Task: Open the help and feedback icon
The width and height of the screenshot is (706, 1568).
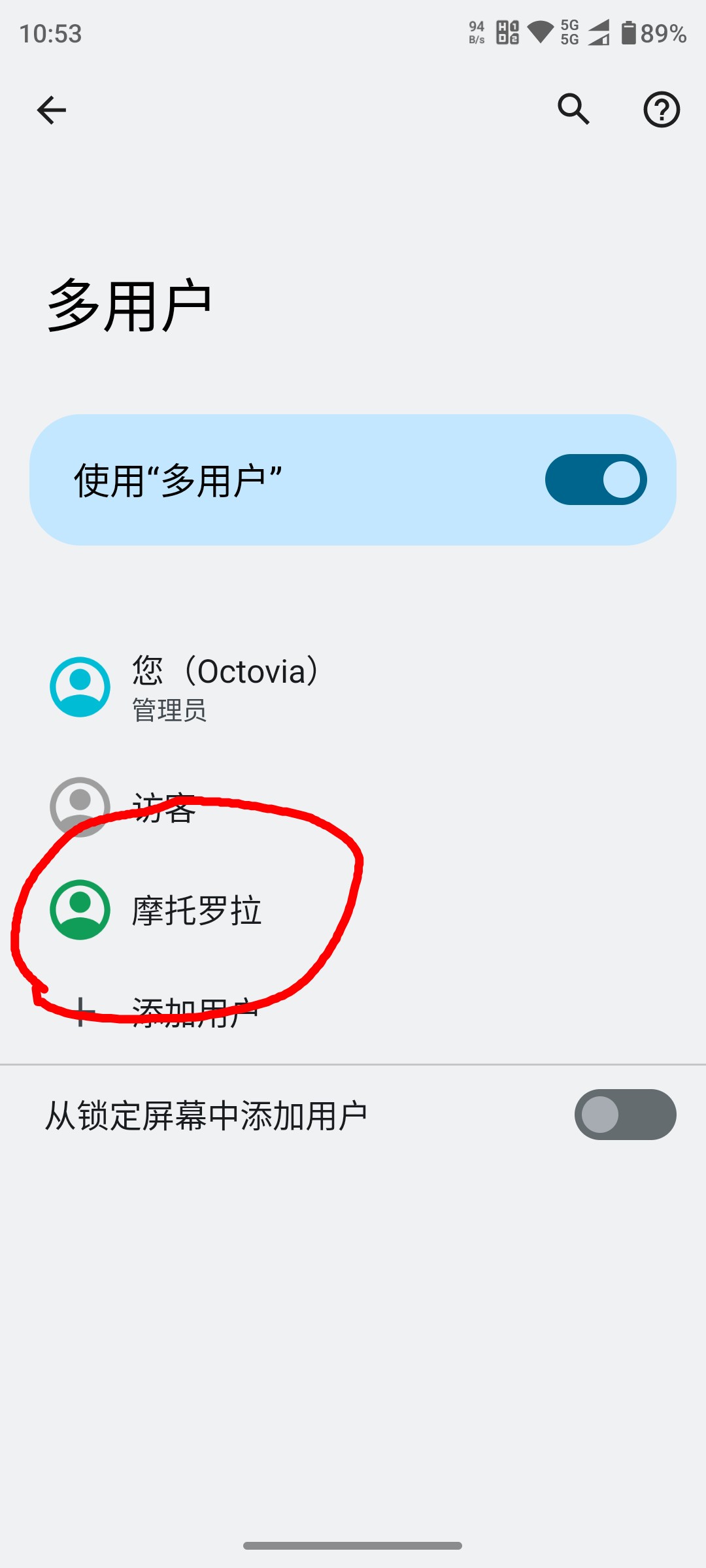Action: [x=662, y=109]
